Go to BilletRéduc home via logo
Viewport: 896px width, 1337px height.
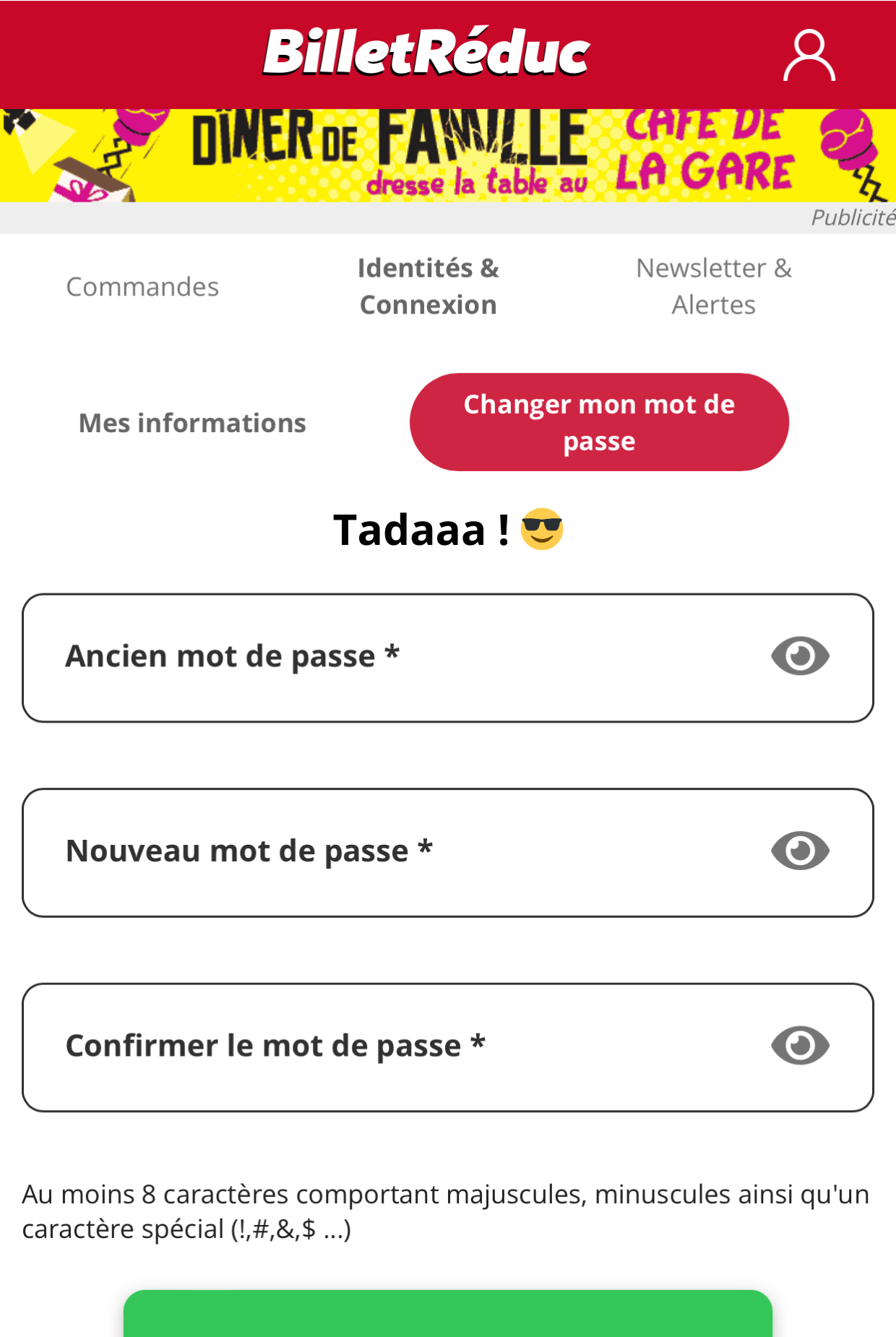pyautogui.click(x=426, y=53)
